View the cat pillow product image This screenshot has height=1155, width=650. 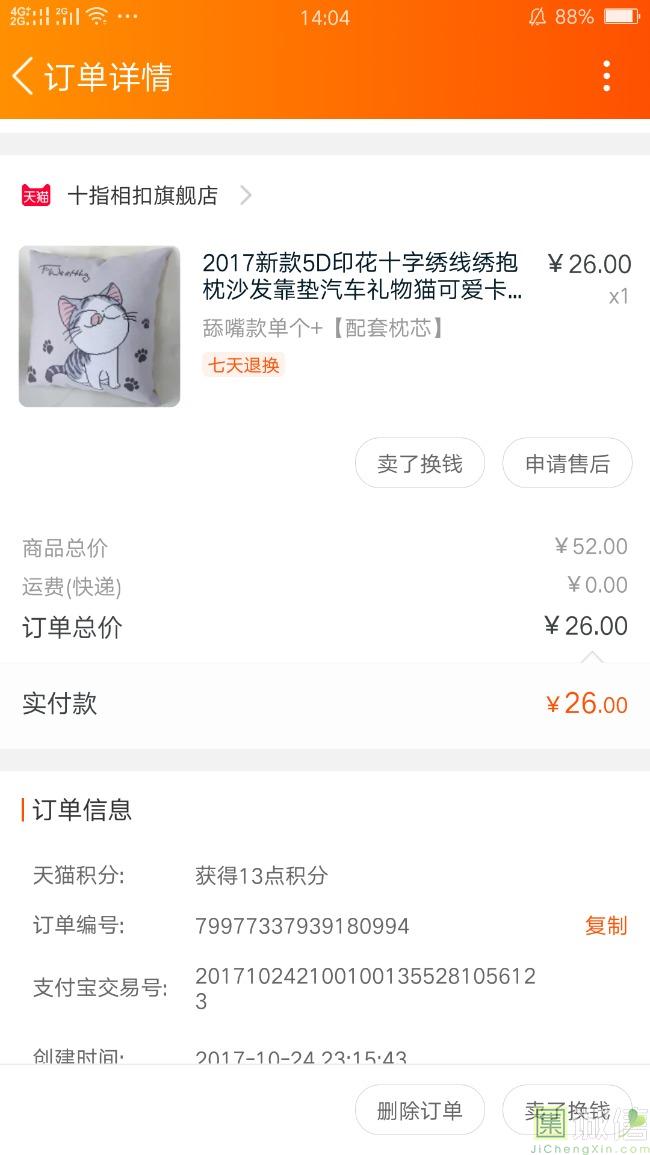pos(99,326)
